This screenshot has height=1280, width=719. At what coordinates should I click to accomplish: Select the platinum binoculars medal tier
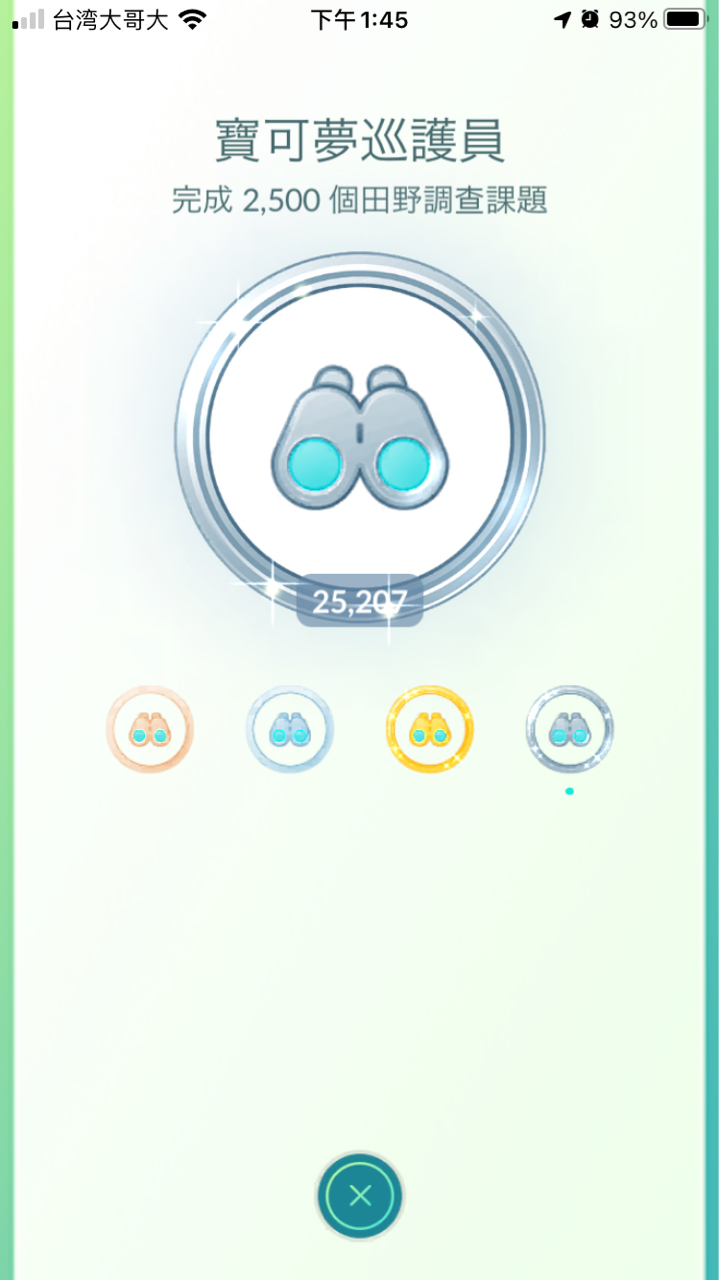tap(569, 731)
